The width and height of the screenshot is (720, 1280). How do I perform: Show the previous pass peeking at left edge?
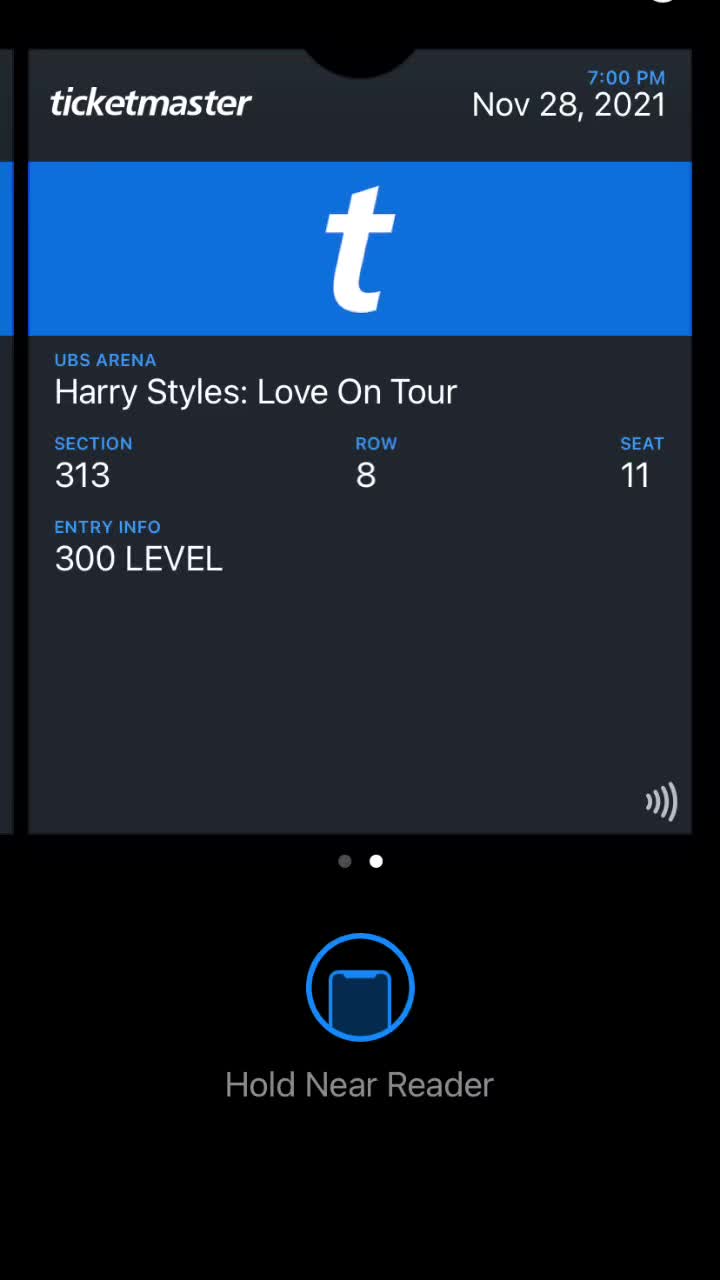[x=6, y=440]
